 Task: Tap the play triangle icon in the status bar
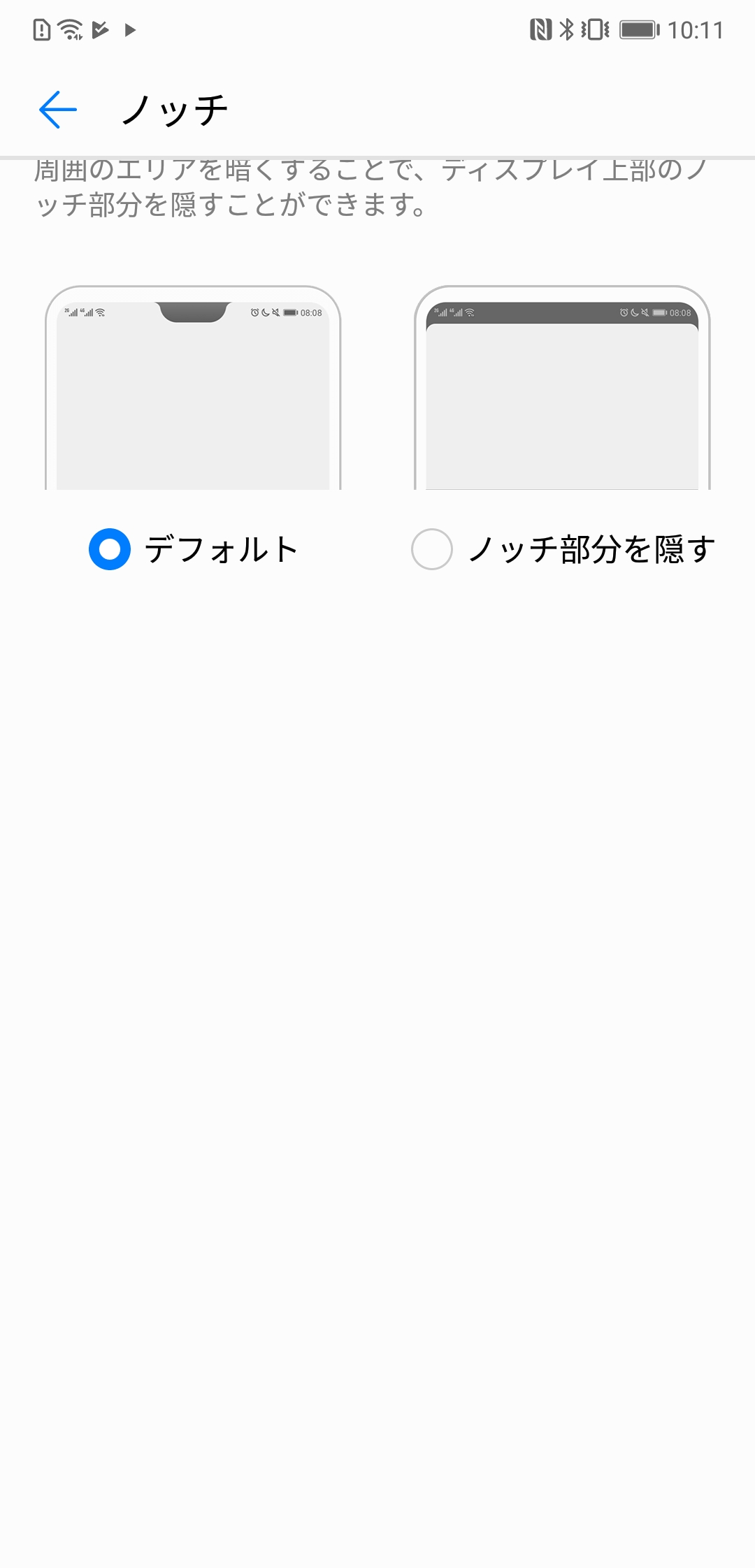pos(129,30)
